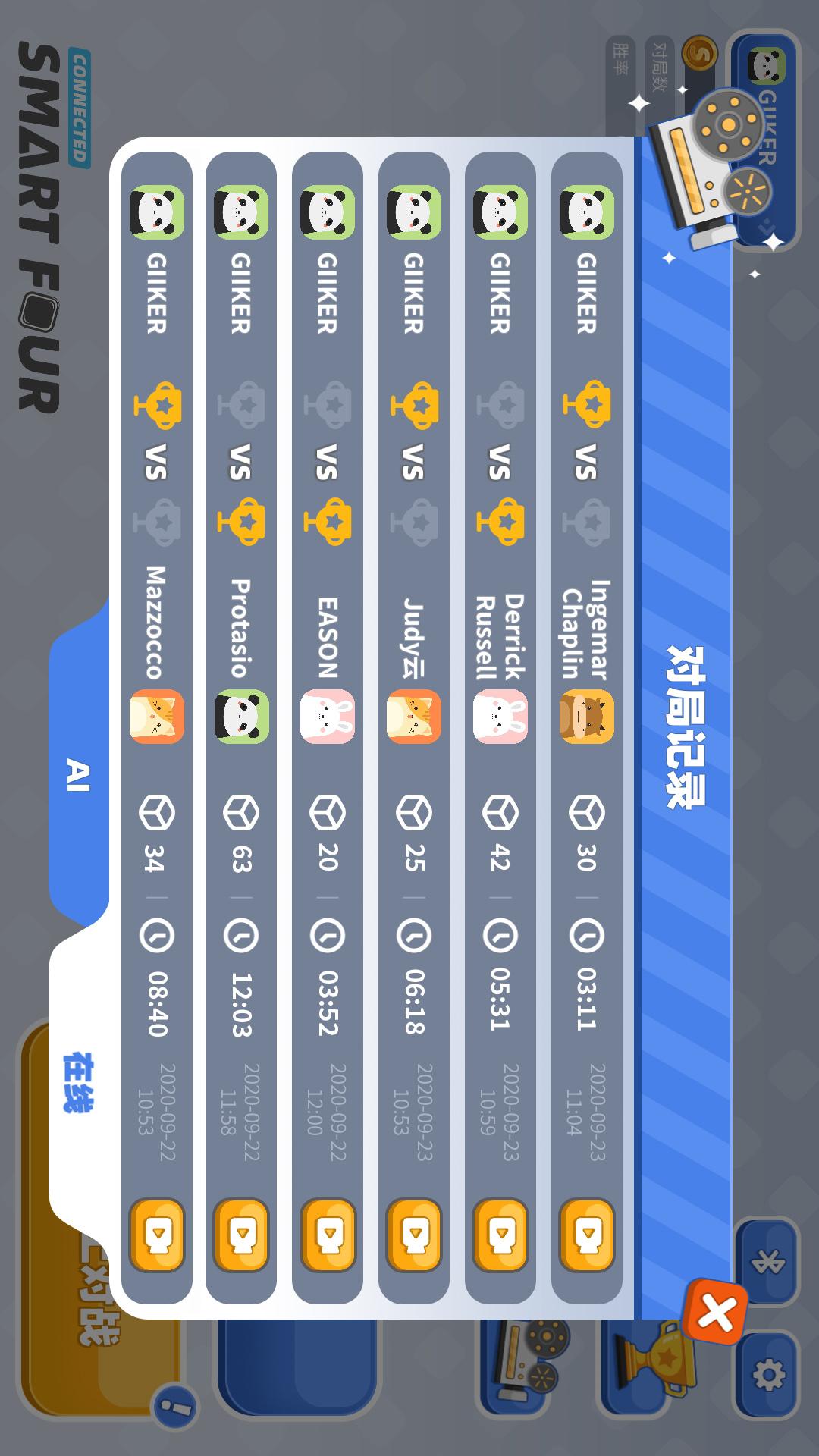The width and height of the screenshot is (819, 1456).
Task: Replay the match against Derrick Russell
Action: coord(500,1235)
